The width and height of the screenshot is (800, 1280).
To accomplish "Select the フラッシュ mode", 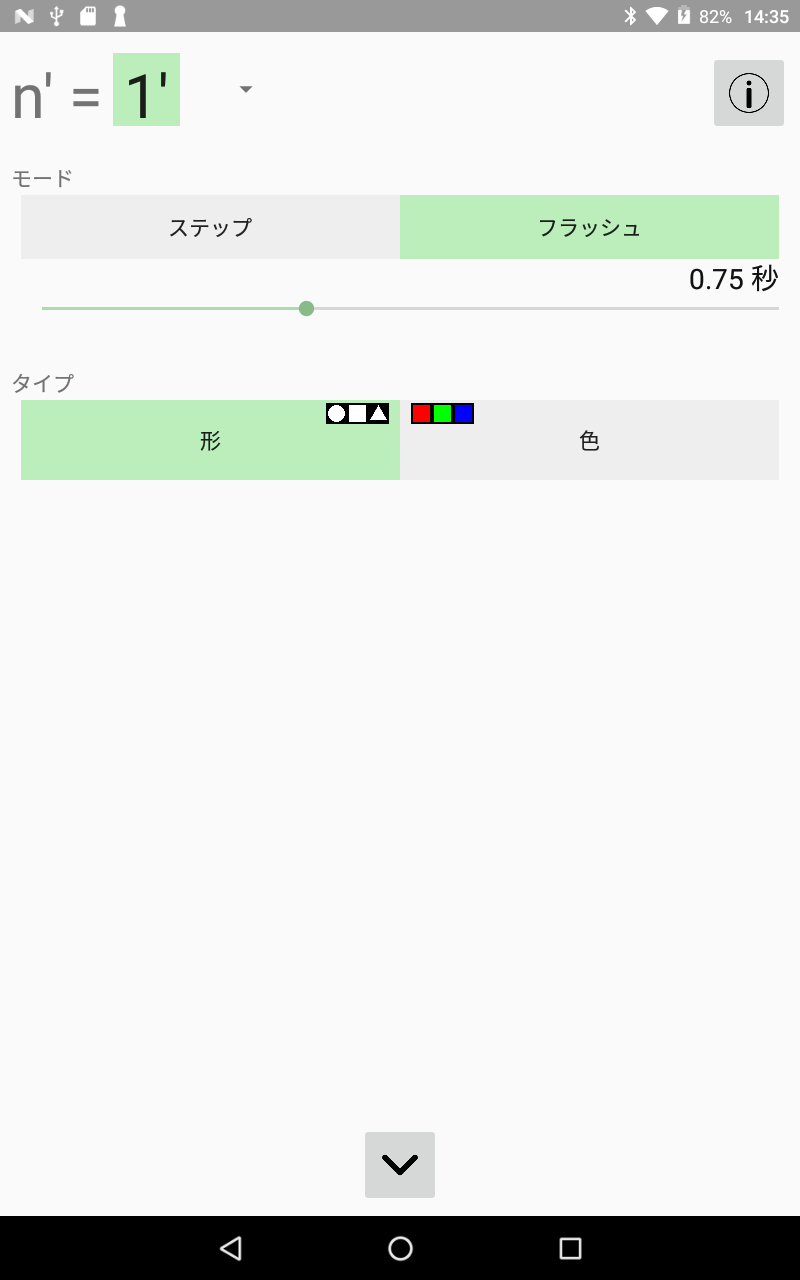I will click(589, 227).
